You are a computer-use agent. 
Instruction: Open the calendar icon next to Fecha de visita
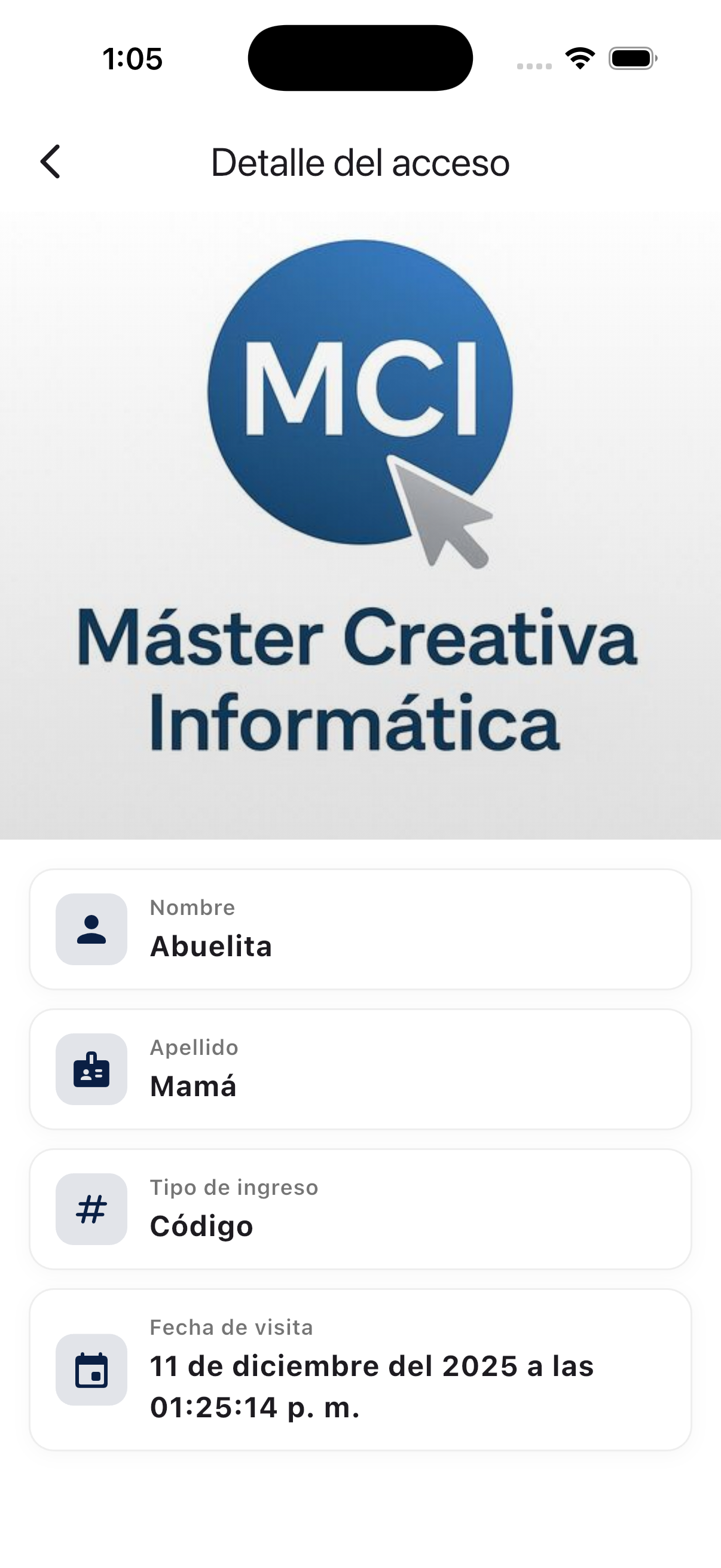90,1369
